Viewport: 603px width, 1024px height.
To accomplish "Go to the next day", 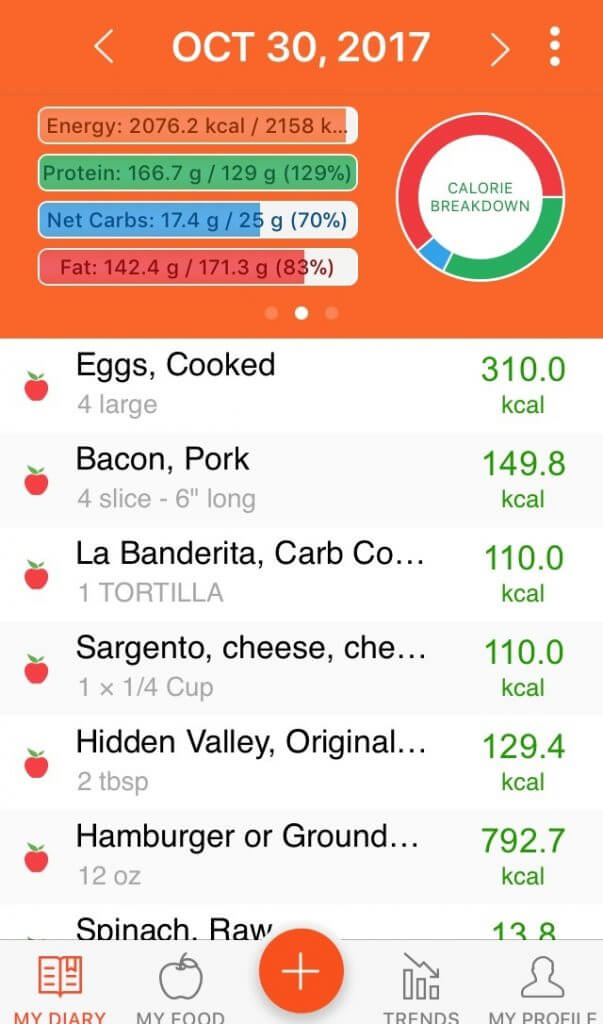I will click(500, 49).
